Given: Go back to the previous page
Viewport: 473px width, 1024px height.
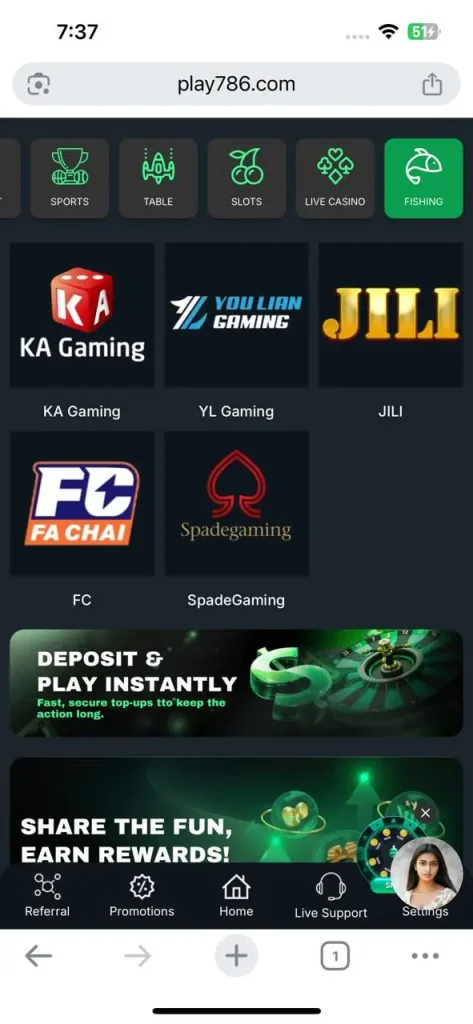Looking at the screenshot, I should [x=39, y=957].
